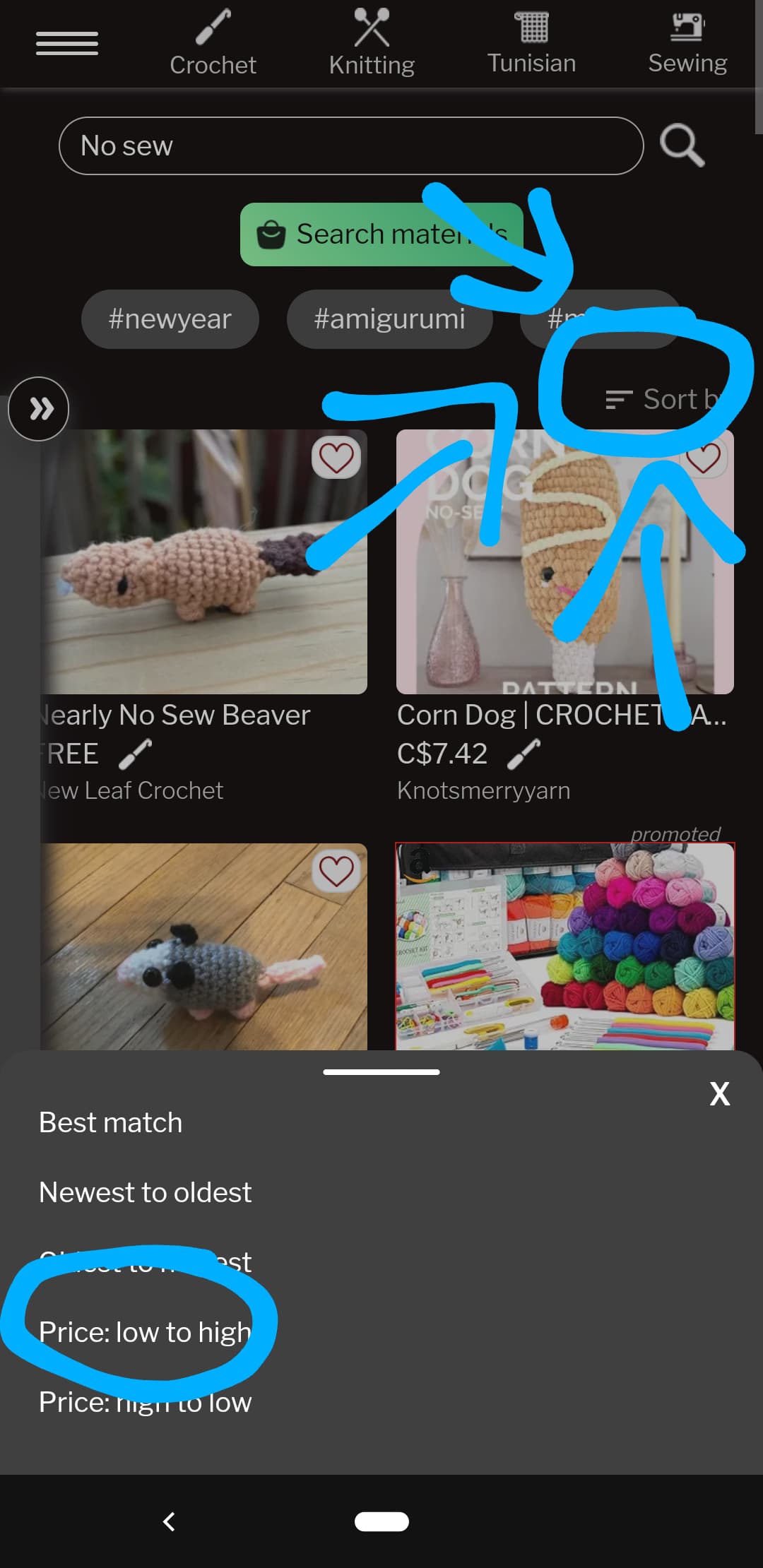Select the #newyear tag chip

[x=170, y=319]
